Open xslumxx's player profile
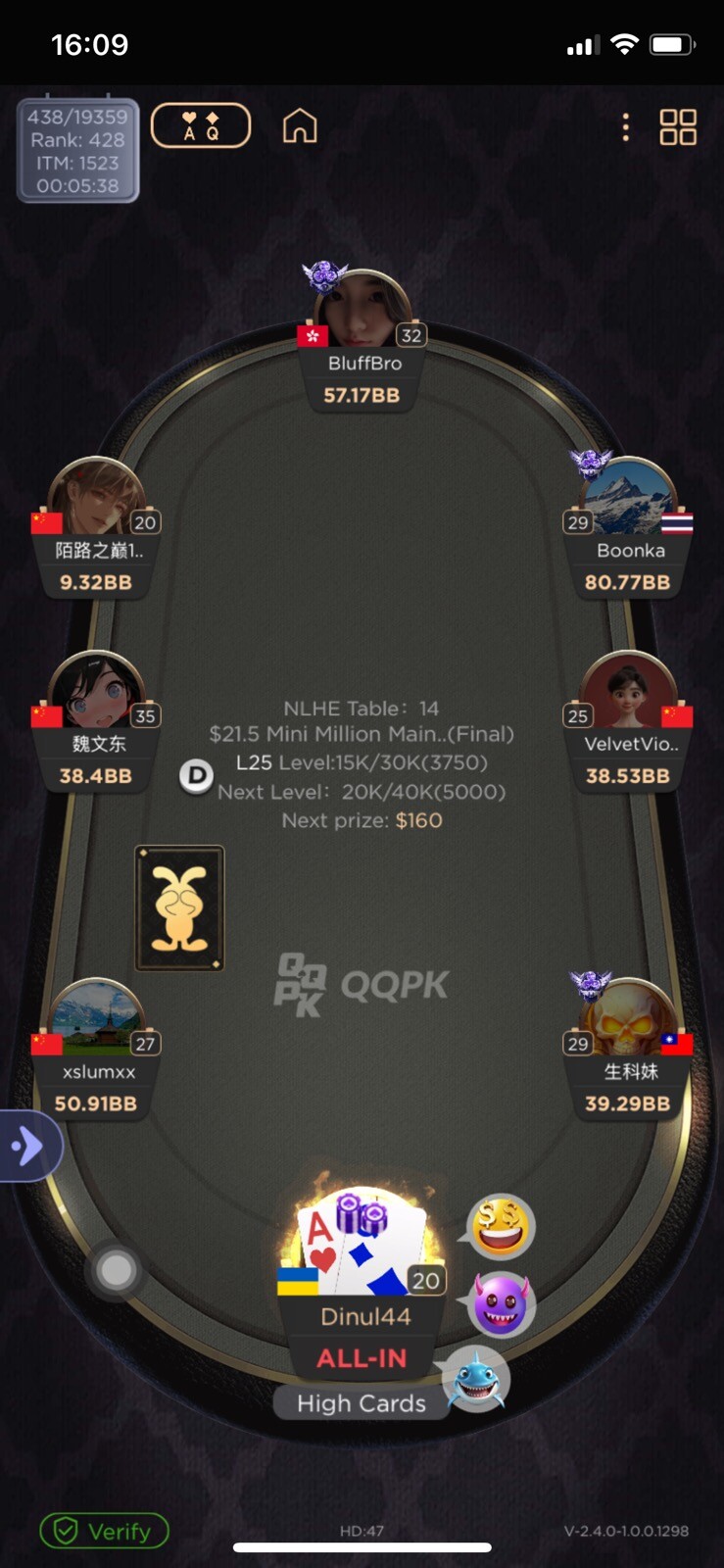The width and height of the screenshot is (724, 1568). [97, 1019]
